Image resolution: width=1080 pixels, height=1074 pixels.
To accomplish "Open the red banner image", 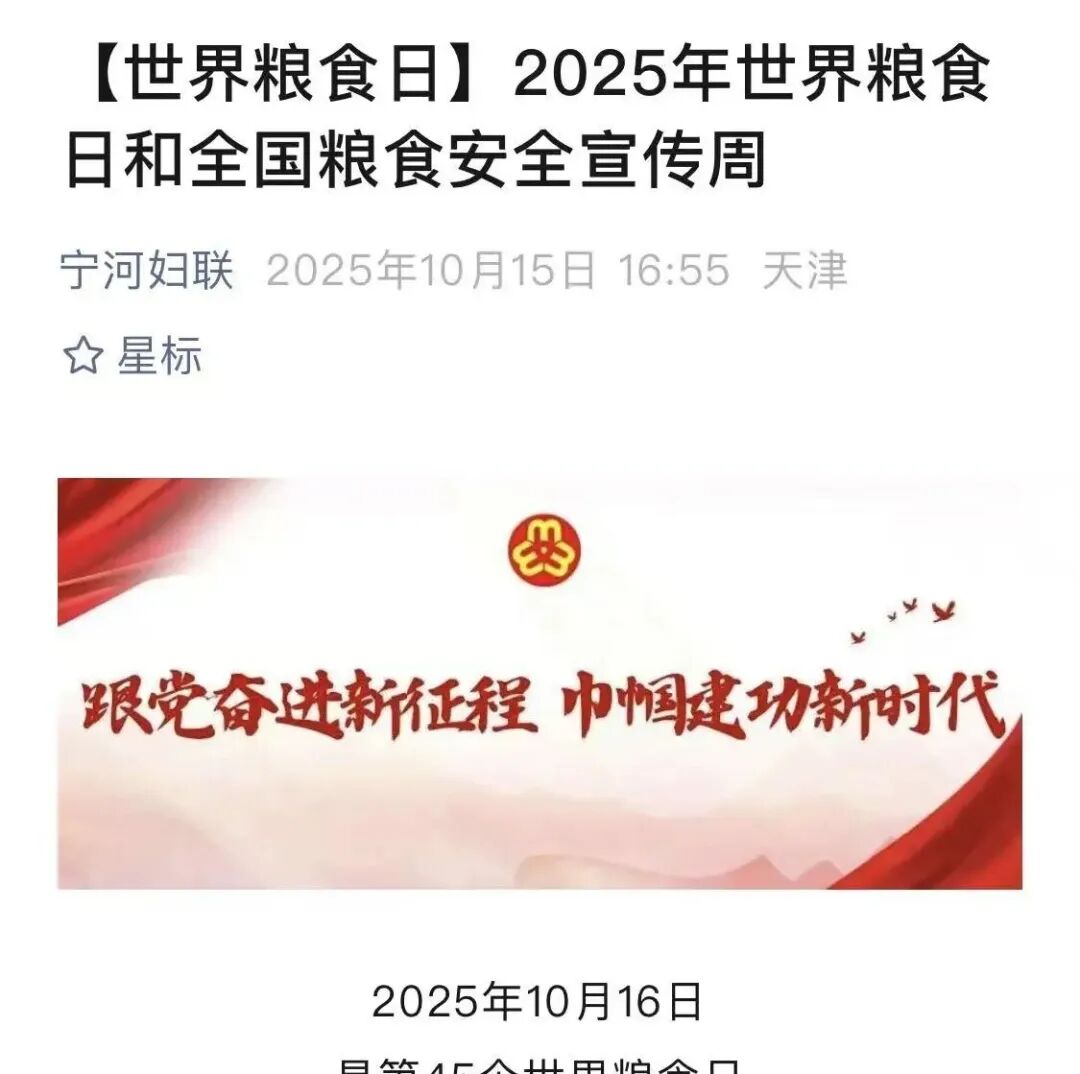I will coord(539,683).
